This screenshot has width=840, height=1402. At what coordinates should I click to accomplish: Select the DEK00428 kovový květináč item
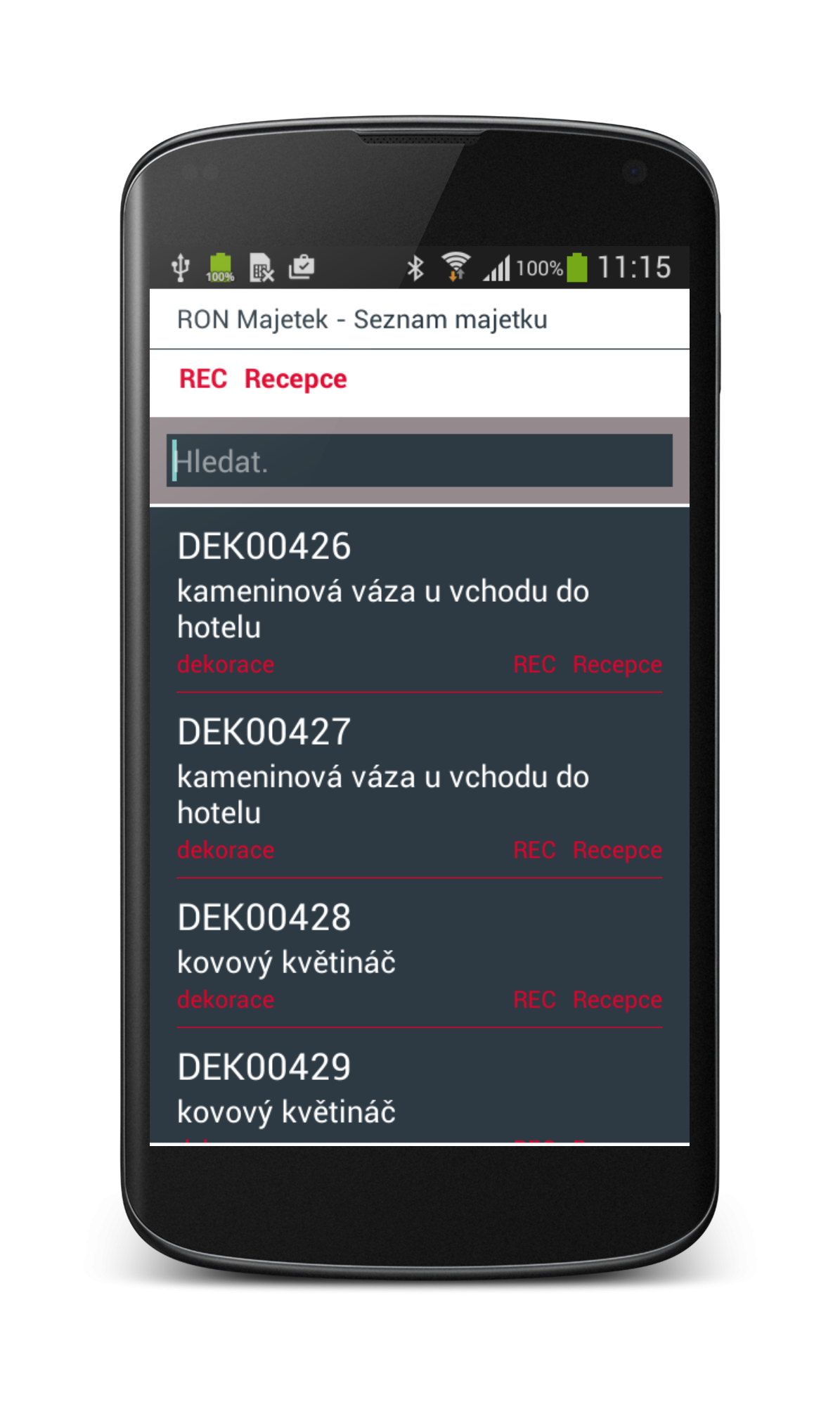click(x=419, y=953)
